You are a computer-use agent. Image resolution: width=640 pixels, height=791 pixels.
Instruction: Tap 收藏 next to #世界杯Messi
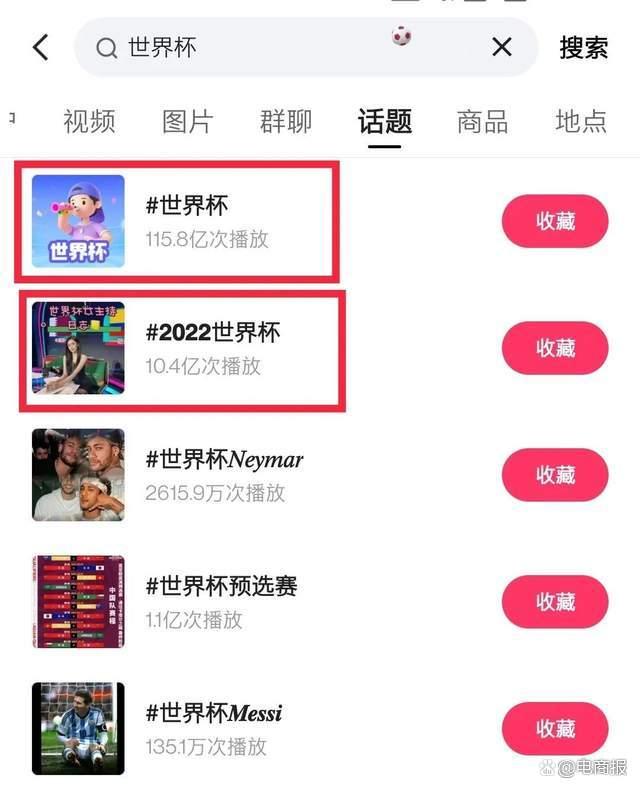(555, 729)
